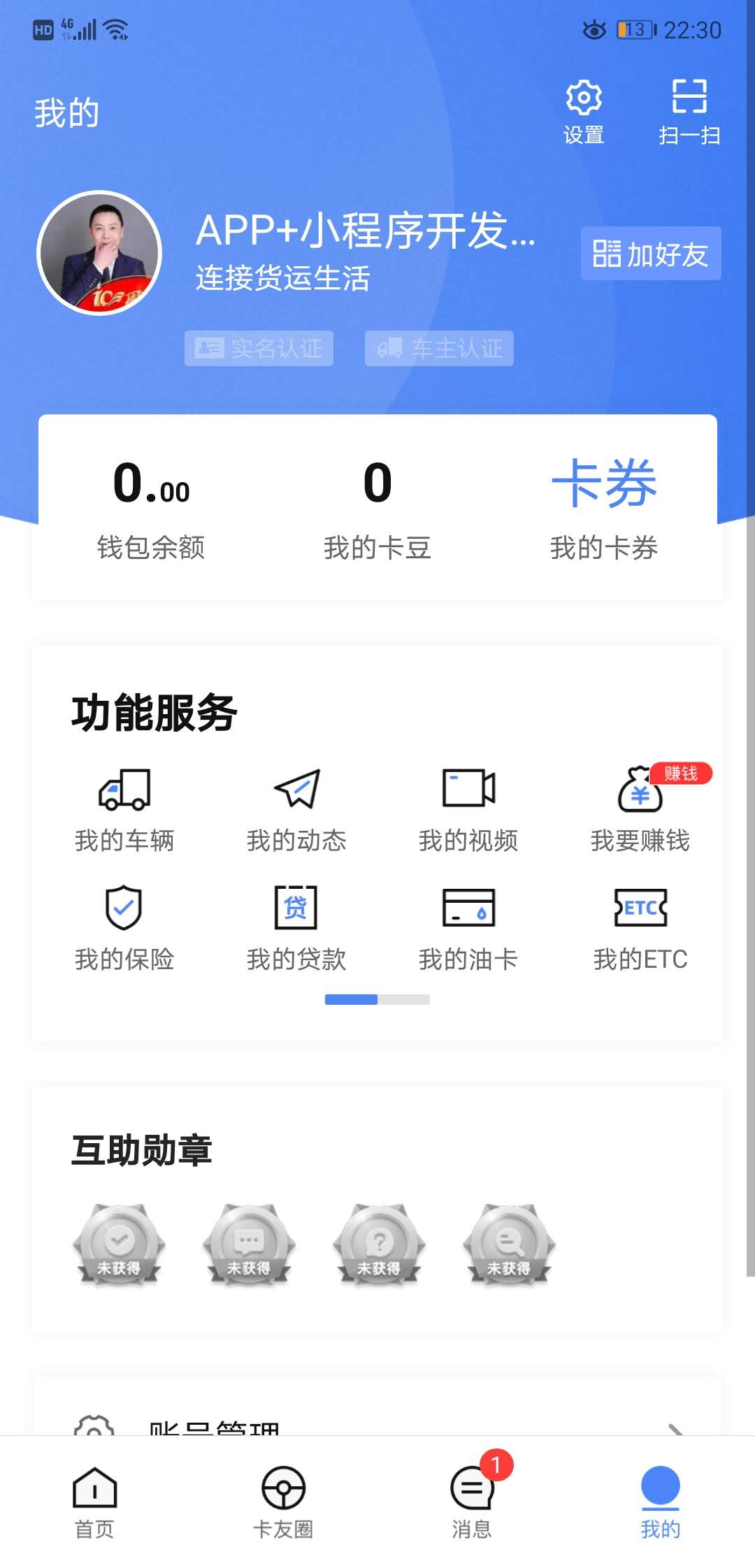Open 设置 settings gear
755x1568 pixels.
pyautogui.click(x=584, y=112)
